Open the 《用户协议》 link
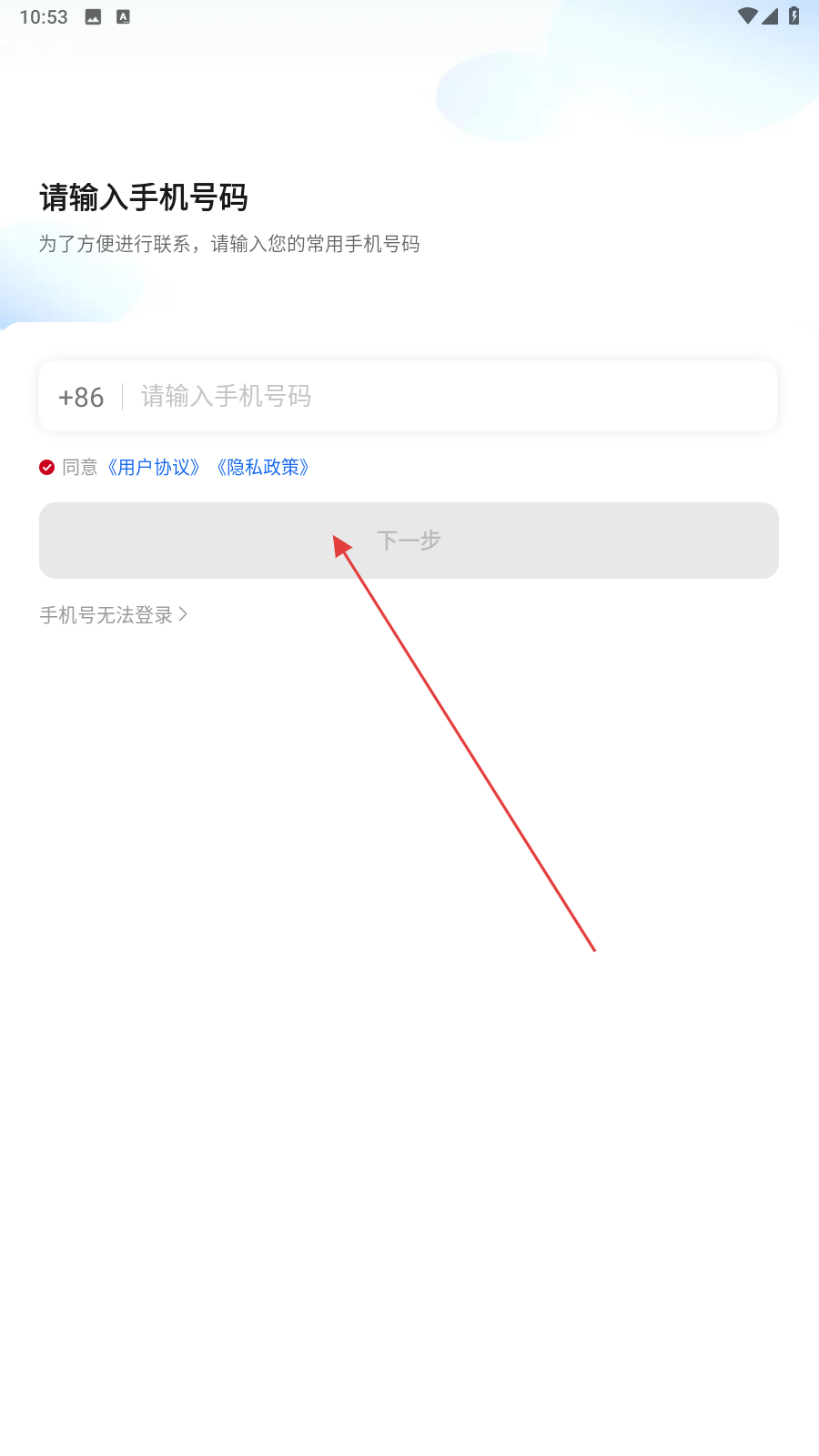This screenshot has width=819, height=1456. 153,468
